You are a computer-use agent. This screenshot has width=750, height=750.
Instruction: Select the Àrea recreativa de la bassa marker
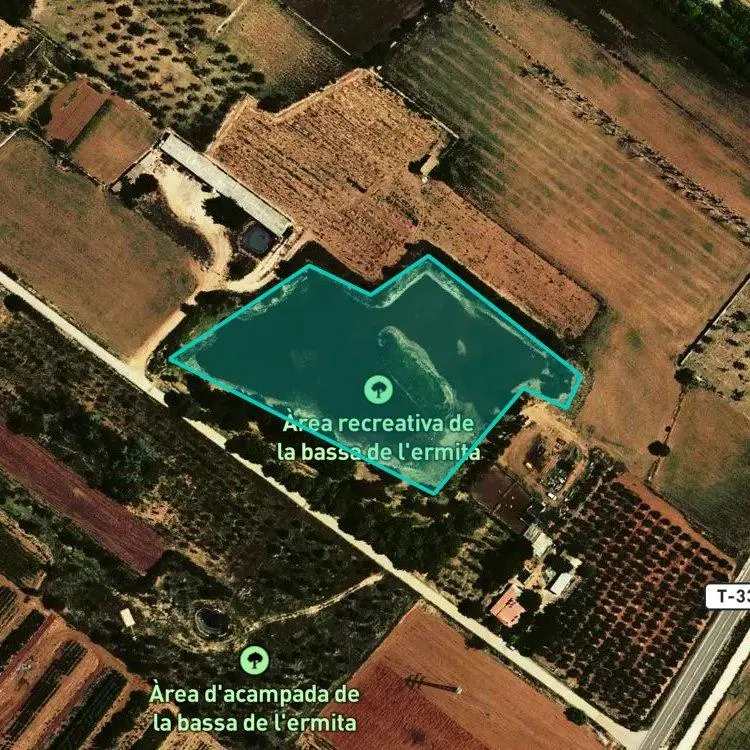click(378, 389)
